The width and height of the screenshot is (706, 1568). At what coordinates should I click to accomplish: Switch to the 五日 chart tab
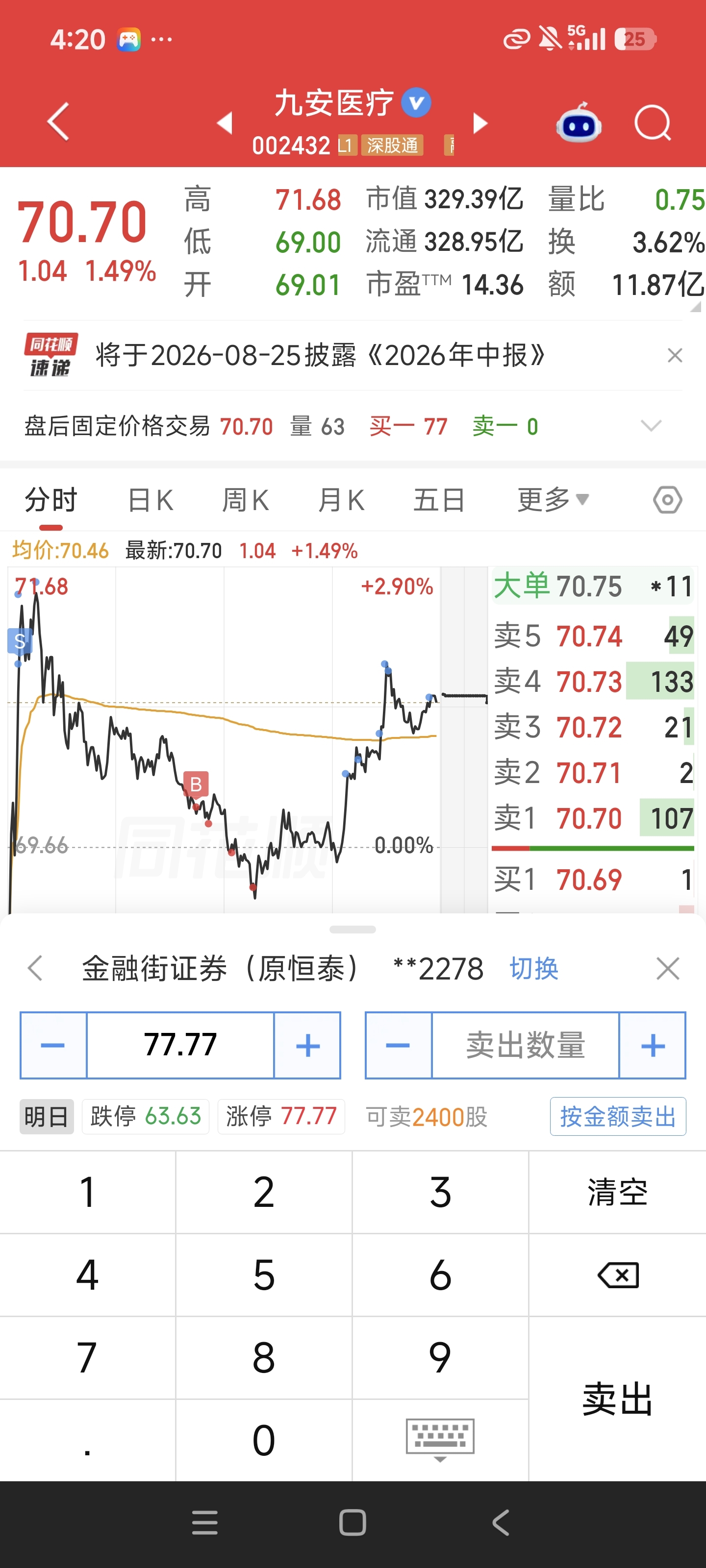(439, 500)
